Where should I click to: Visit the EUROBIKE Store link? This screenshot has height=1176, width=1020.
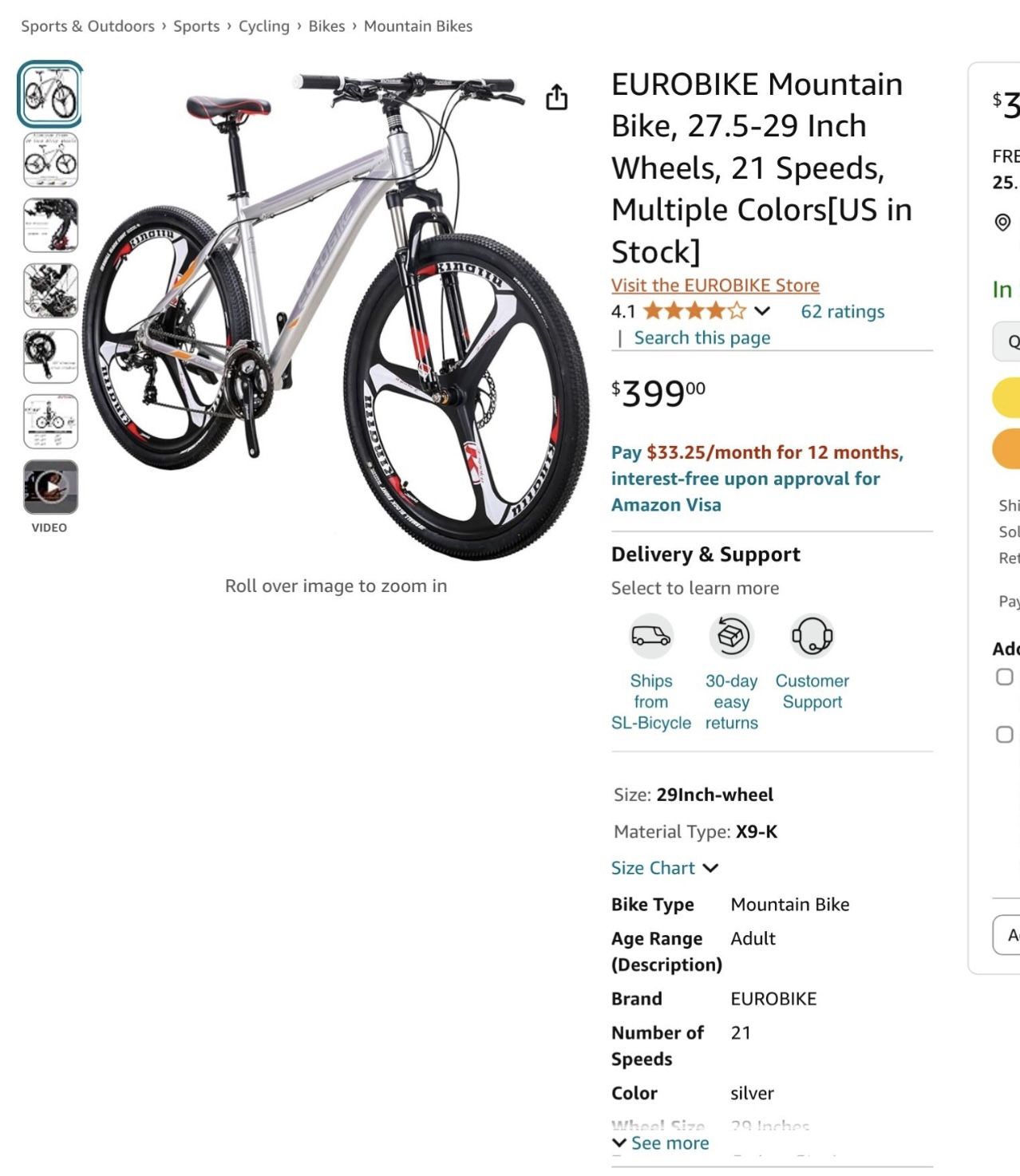(715, 285)
